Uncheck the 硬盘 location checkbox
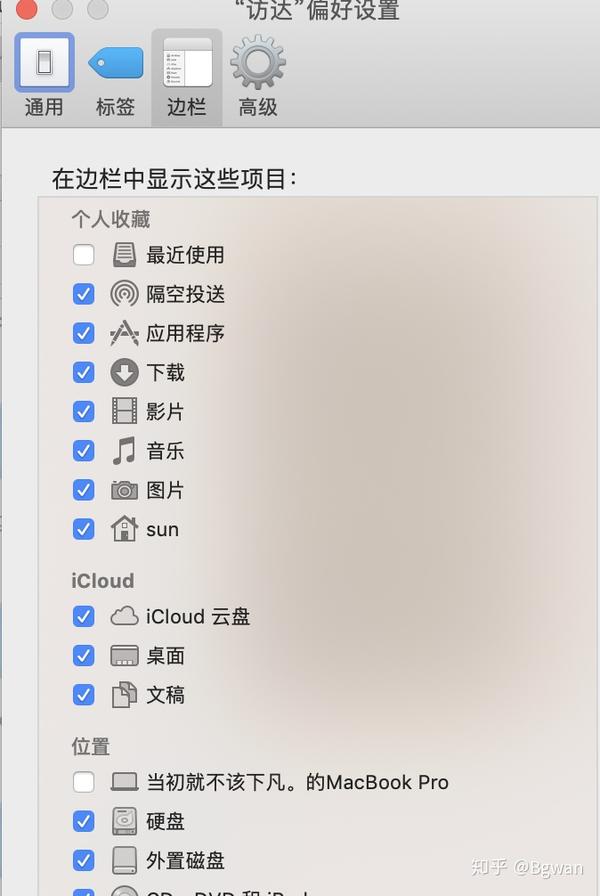 [84, 821]
